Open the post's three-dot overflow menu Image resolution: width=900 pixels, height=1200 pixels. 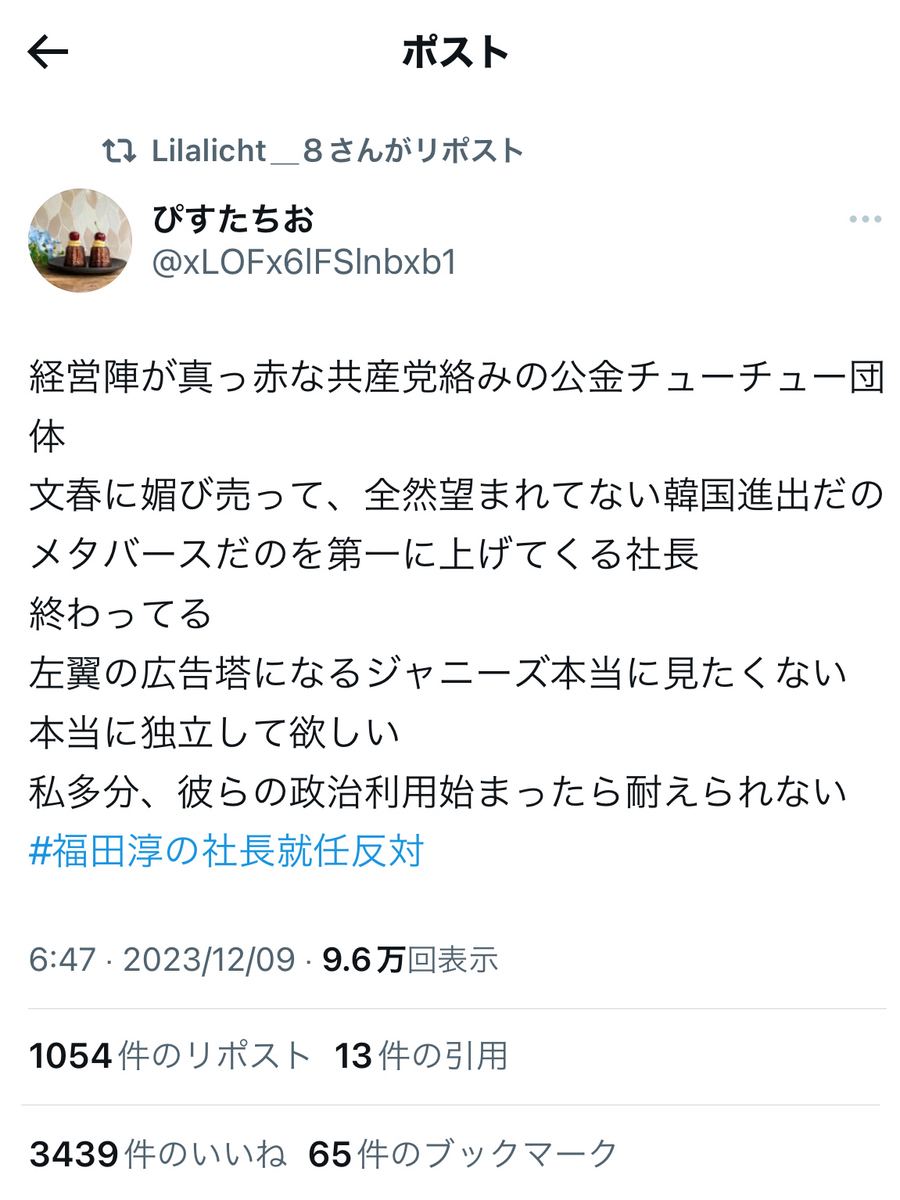tap(865, 219)
